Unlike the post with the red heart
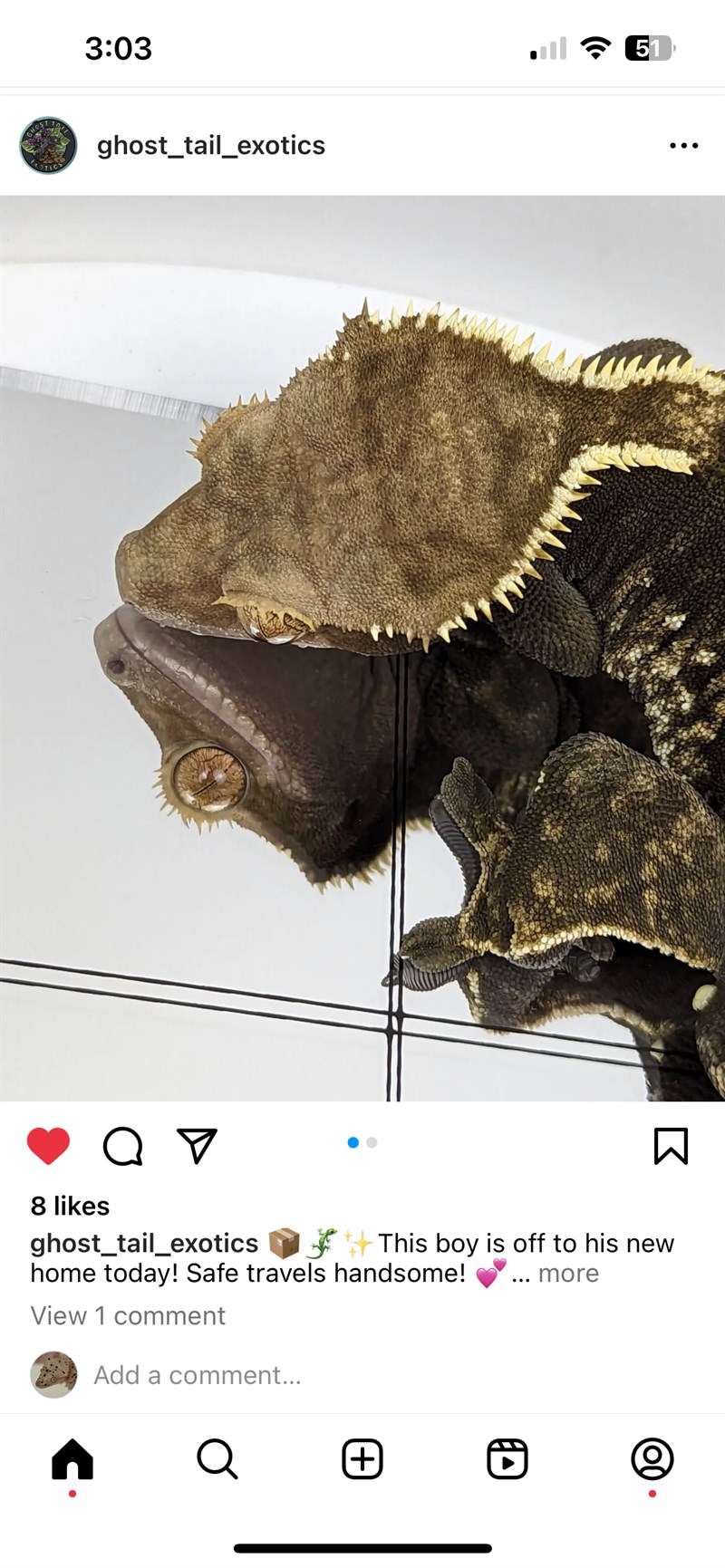Image resolution: width=725 pixels, height=1568 pixels. [48, 1146]
